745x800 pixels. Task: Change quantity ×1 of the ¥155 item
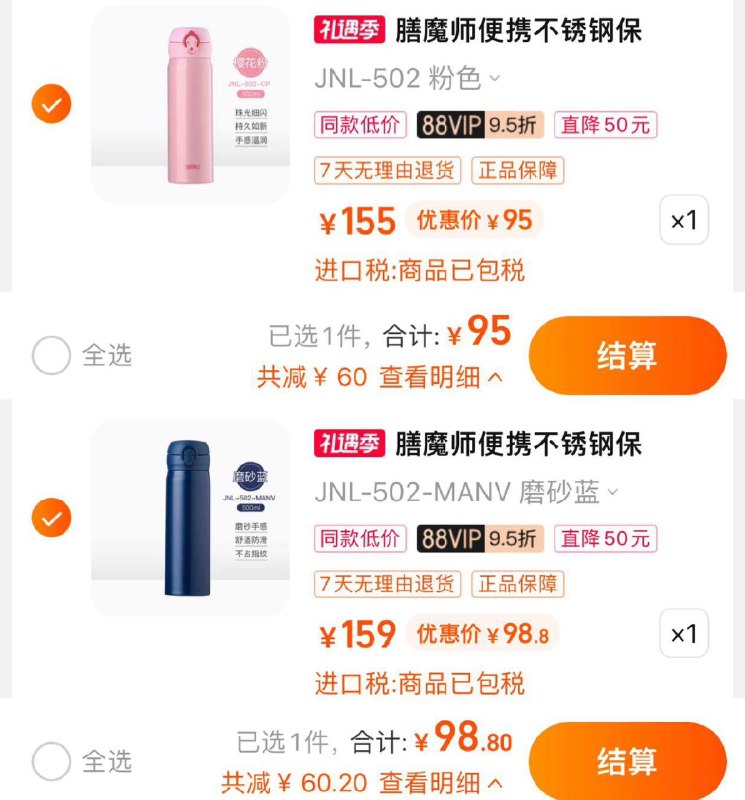coord(684,220)
